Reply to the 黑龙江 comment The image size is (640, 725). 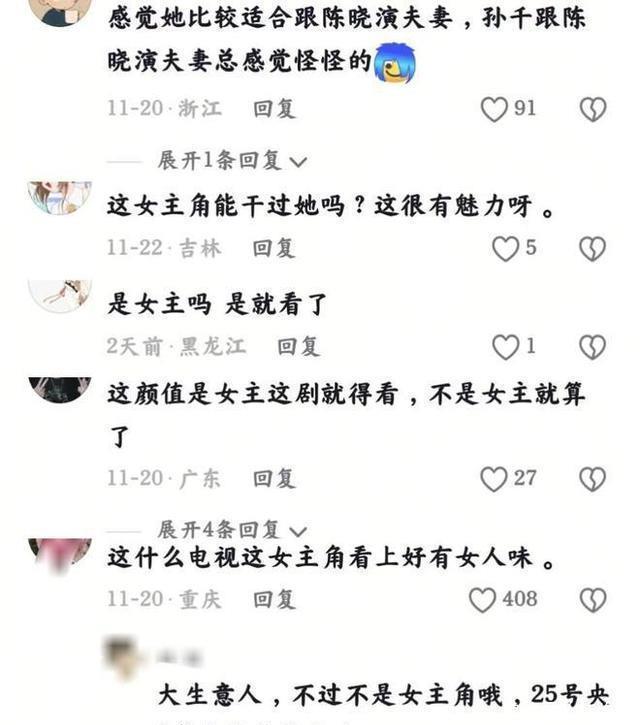click(x=298, y=347)
